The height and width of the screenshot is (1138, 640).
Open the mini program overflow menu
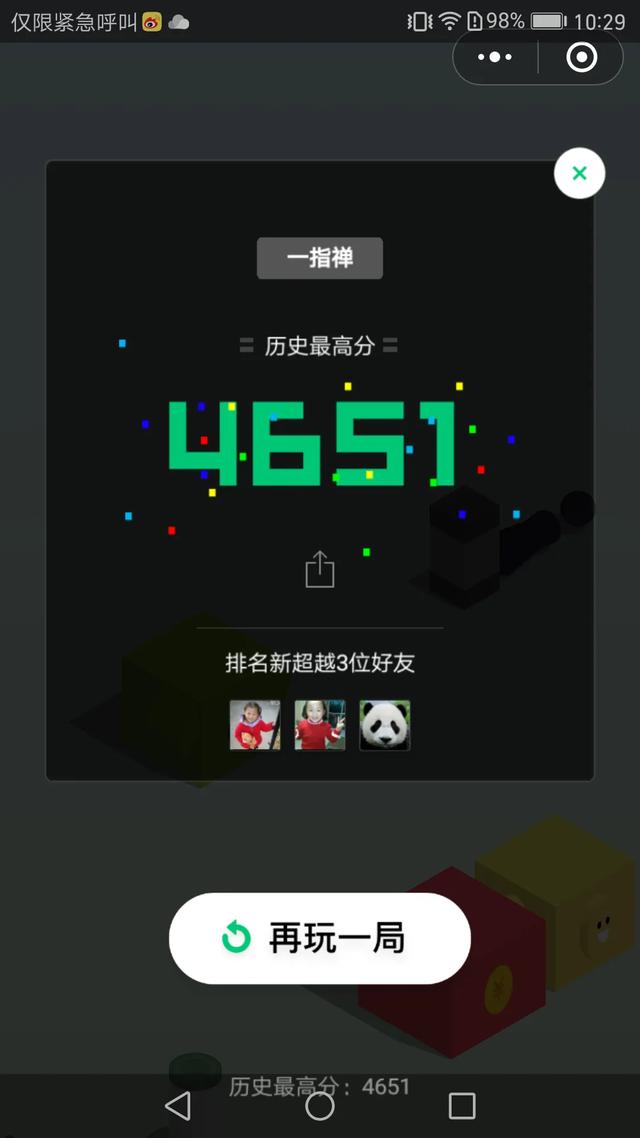pyautogui.click(x=495, y=58)
